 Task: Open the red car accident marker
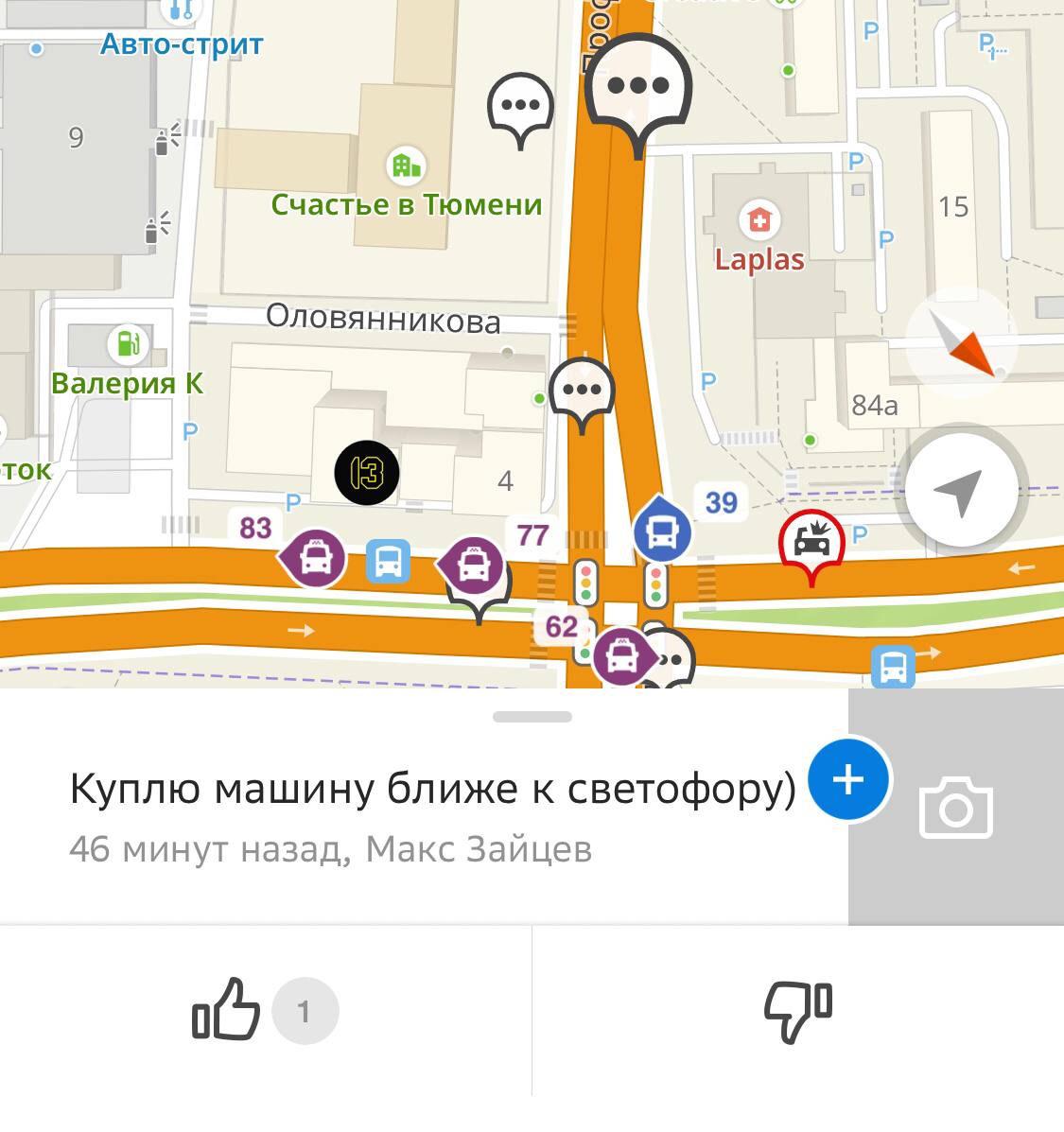[x=811, y=543]
